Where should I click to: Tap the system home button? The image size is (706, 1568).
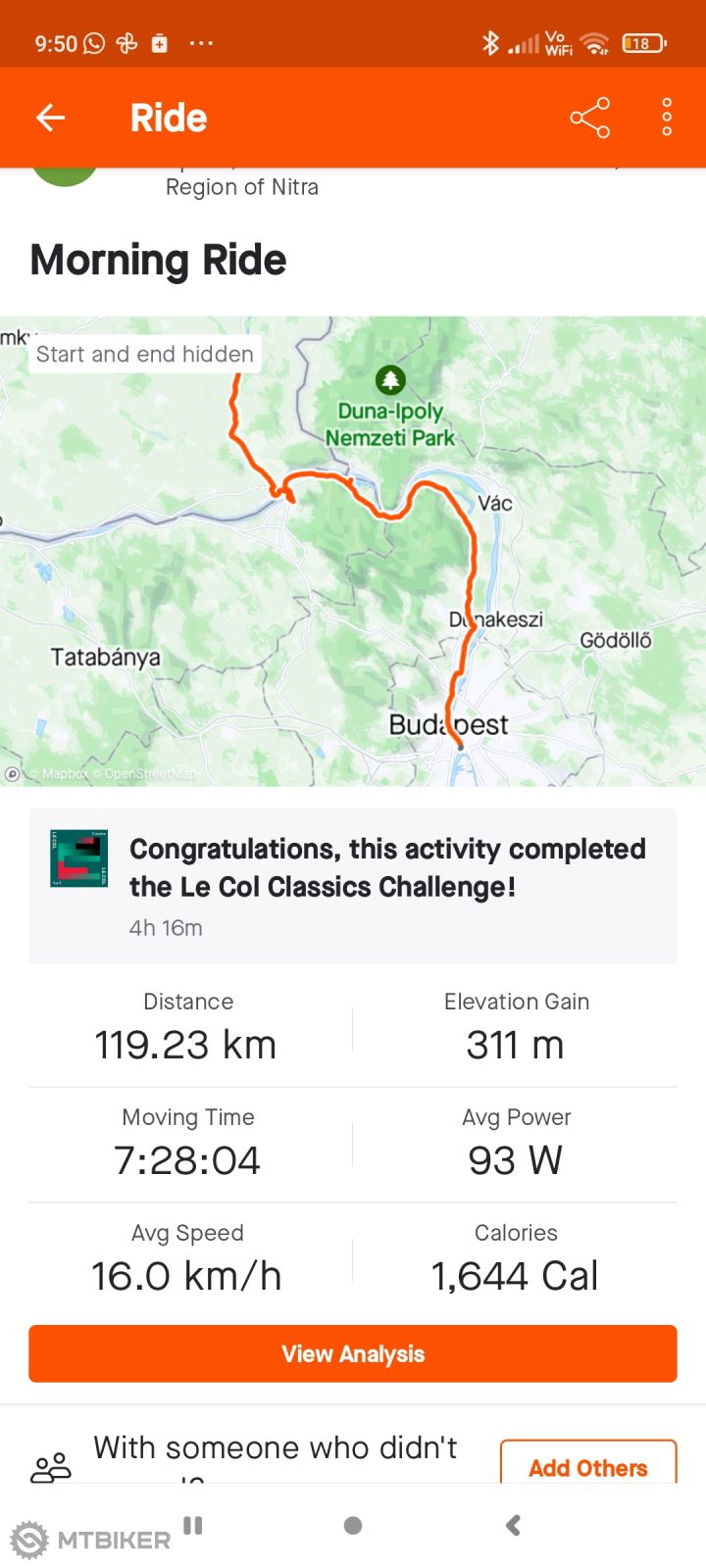[x=353, y=1525]
